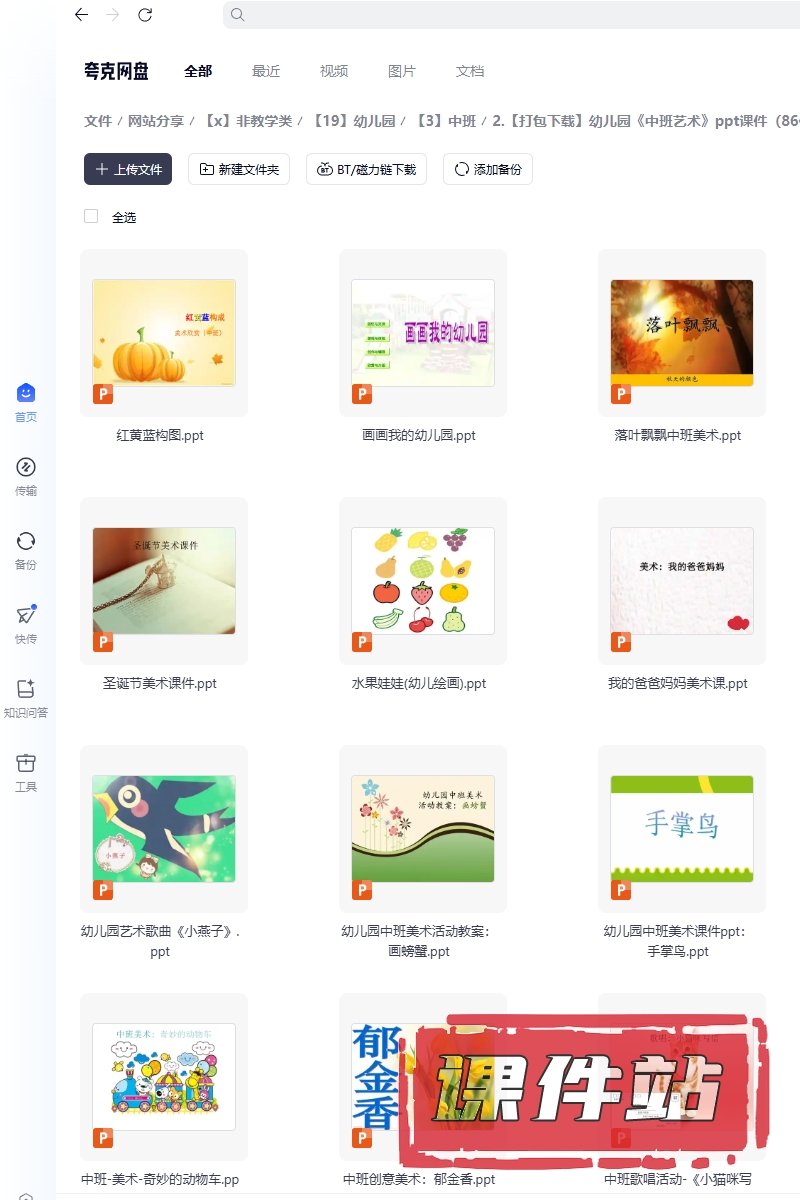Viewport: 800px width, 1200px height.
Task: Switch to the 文档 tab
Action: point(470,71)
